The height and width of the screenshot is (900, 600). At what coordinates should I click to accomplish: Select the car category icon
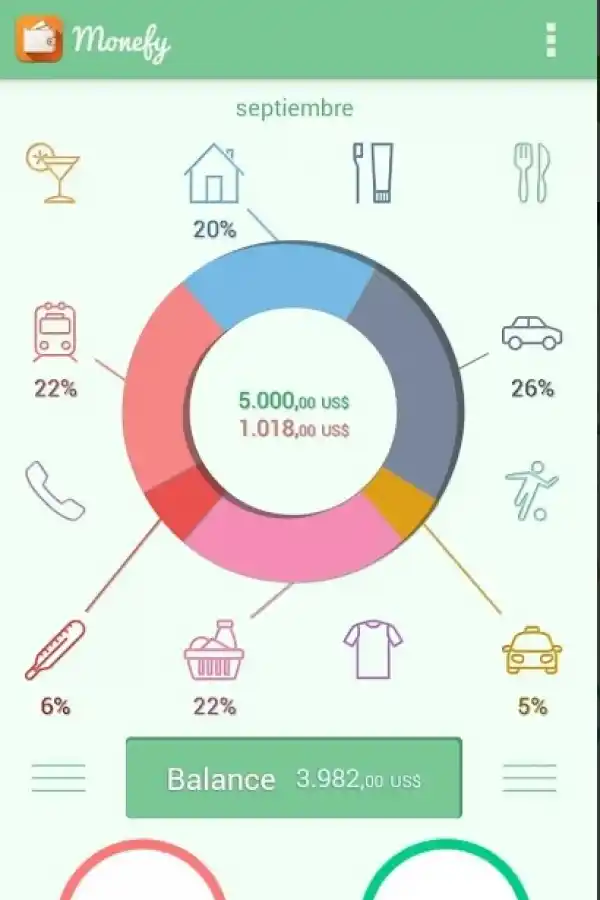click(x=532, y=333)
